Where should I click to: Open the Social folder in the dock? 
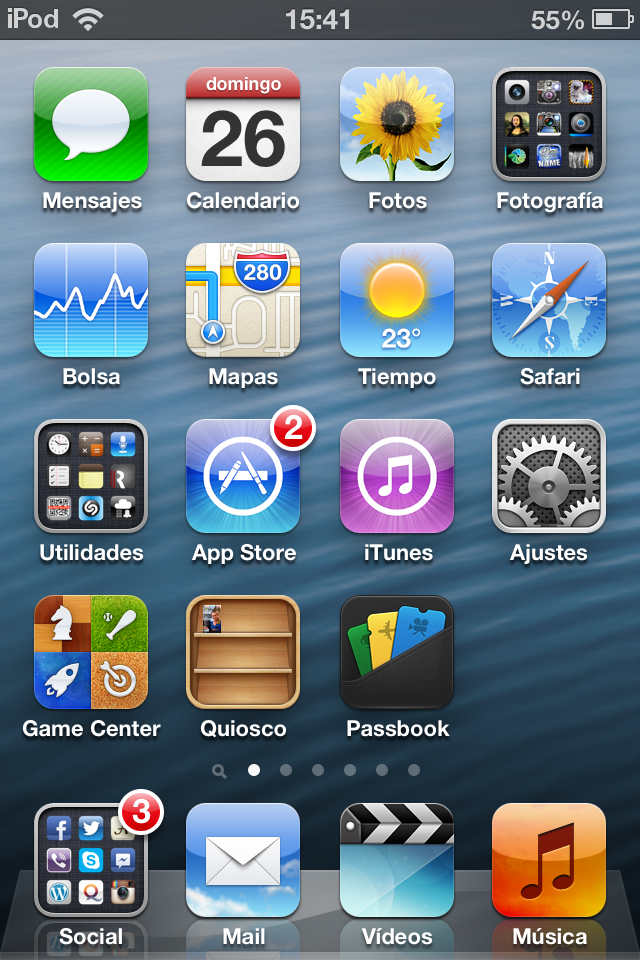[x=91, y=860]
